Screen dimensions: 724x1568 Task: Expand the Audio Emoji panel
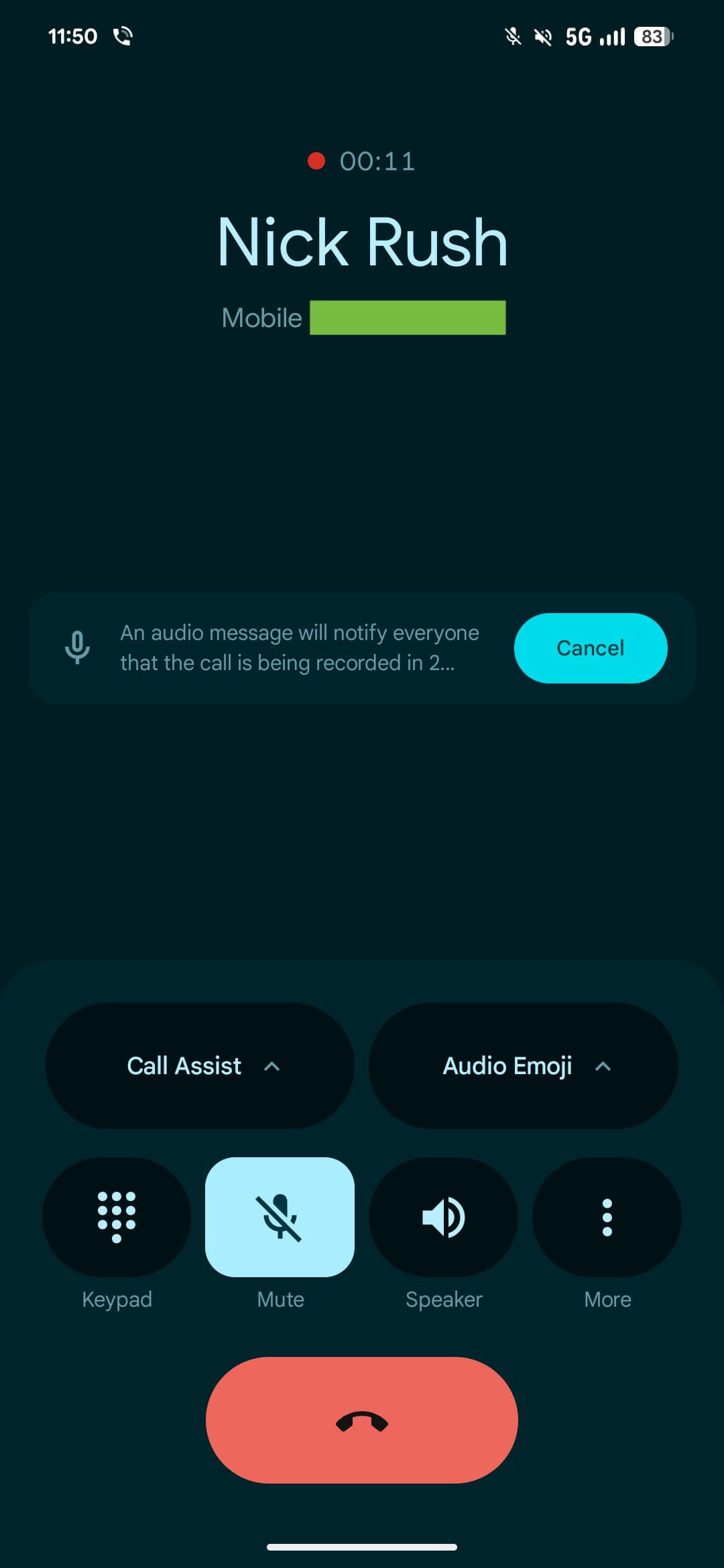click(x=524, y=1065)
